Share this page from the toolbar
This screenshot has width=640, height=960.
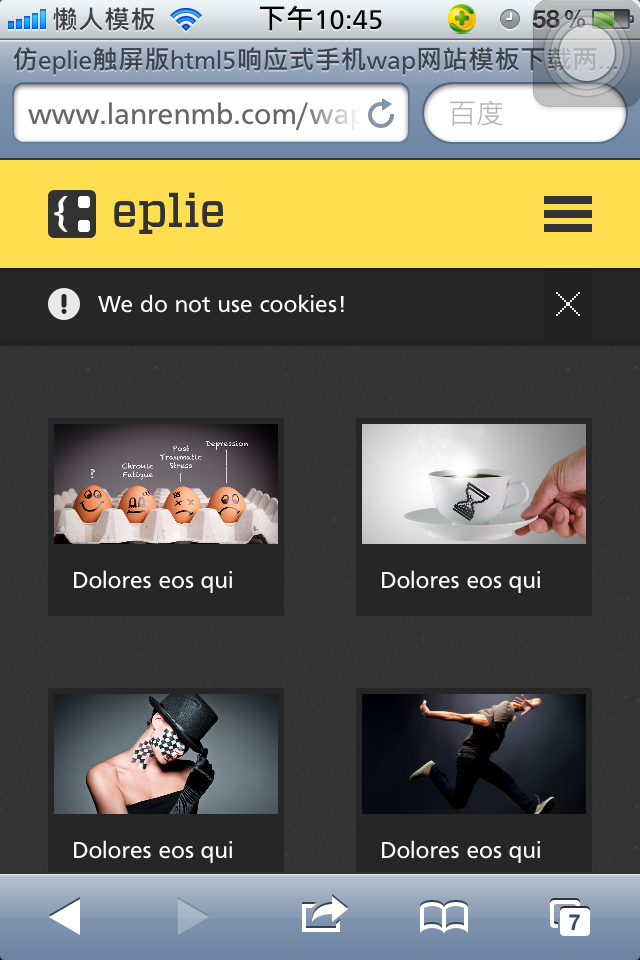323,916
